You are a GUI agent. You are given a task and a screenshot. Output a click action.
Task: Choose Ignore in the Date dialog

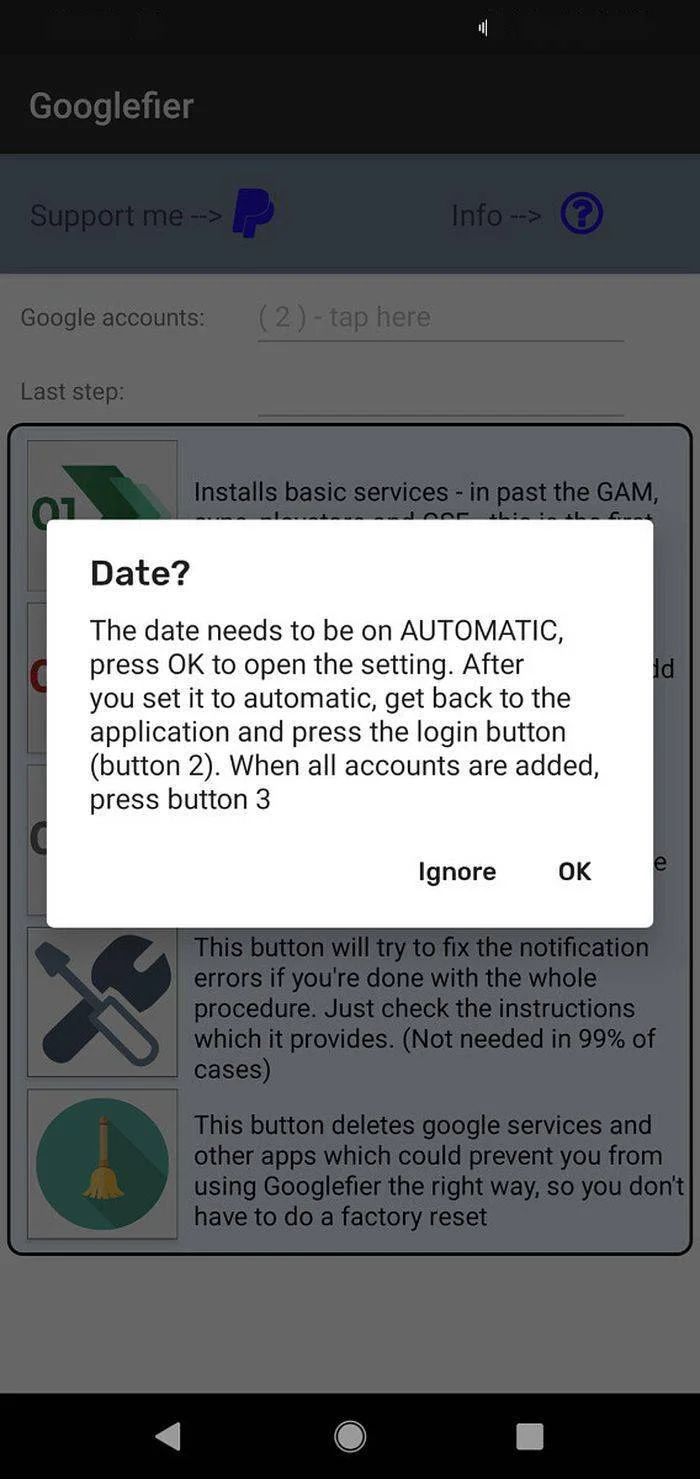pyautogui.click(x=457, y=872)
